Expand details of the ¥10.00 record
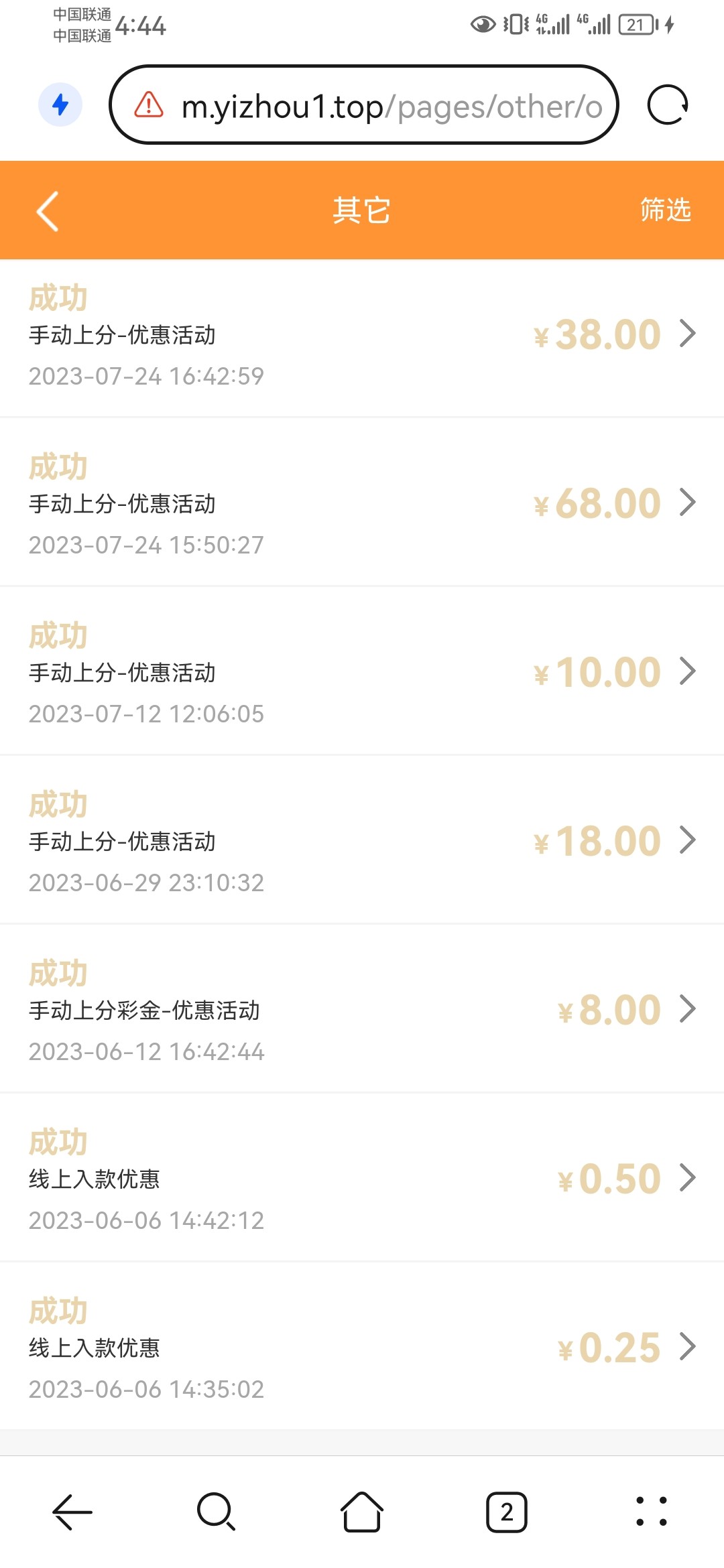724x1568 pixels. tap(688, 673)
